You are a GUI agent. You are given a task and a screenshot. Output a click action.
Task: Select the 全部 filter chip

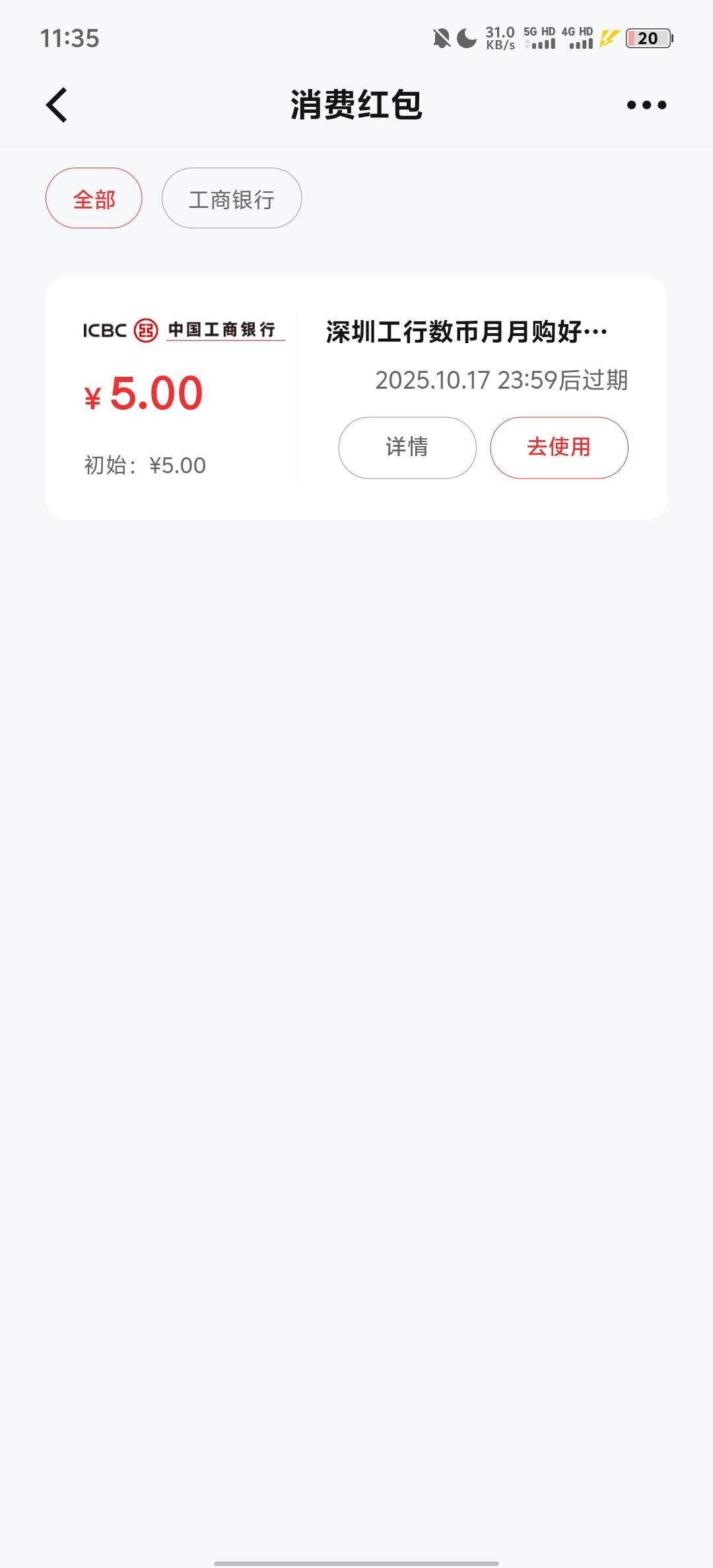click(x=94, y=199)
